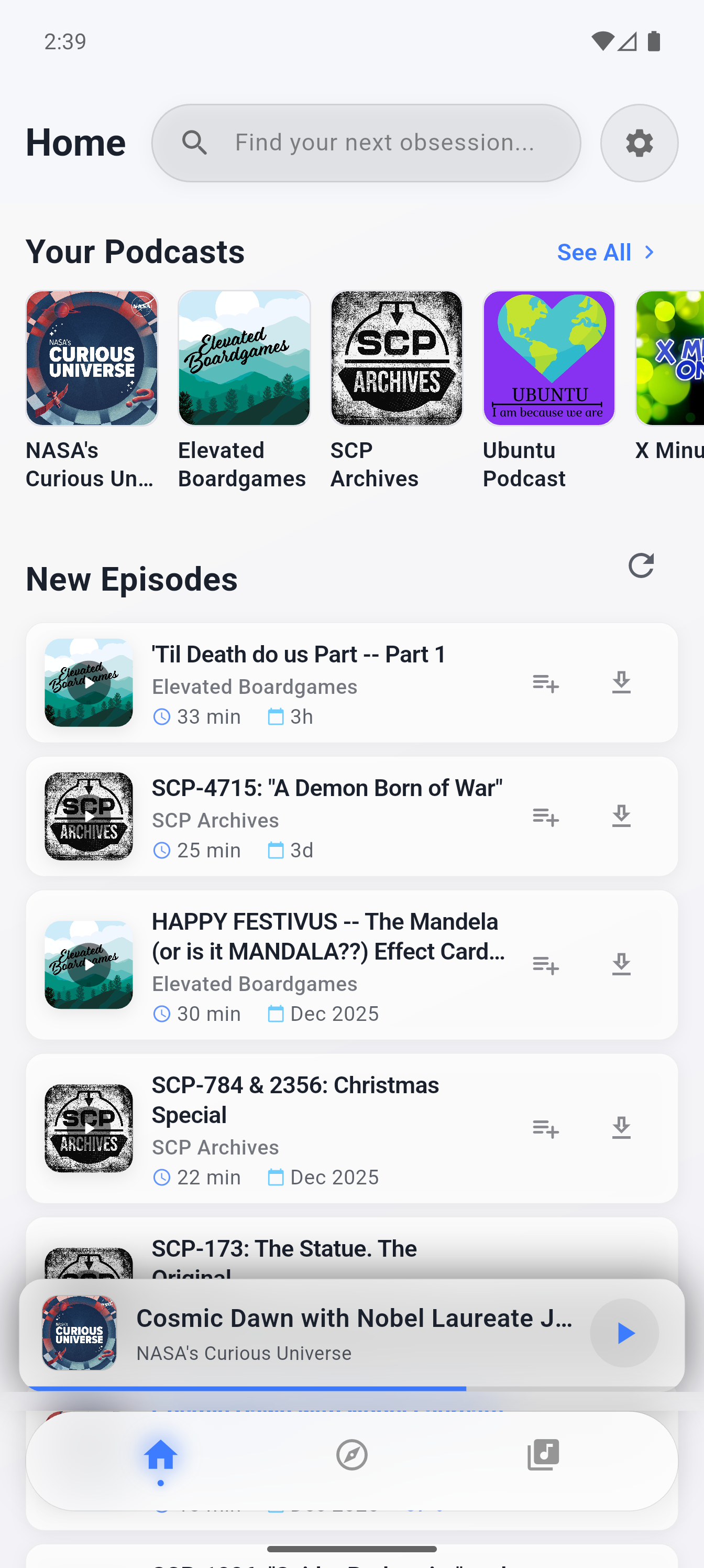The width and height of the screenshot is (704, 1568).
Task: Open the NASA's Curious Universe podcast
Action: pyautogui.click(x=92, y=358)
